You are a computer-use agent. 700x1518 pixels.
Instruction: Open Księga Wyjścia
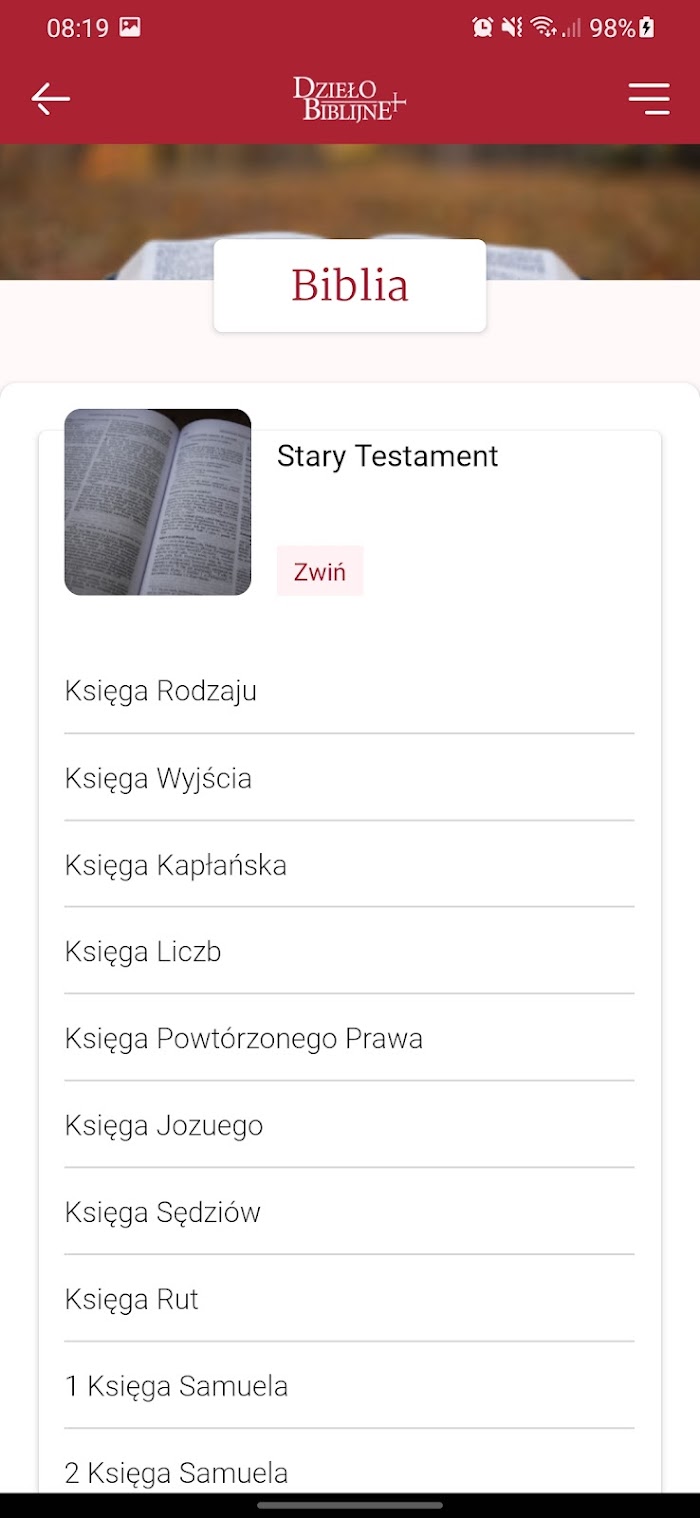(349, 778)
